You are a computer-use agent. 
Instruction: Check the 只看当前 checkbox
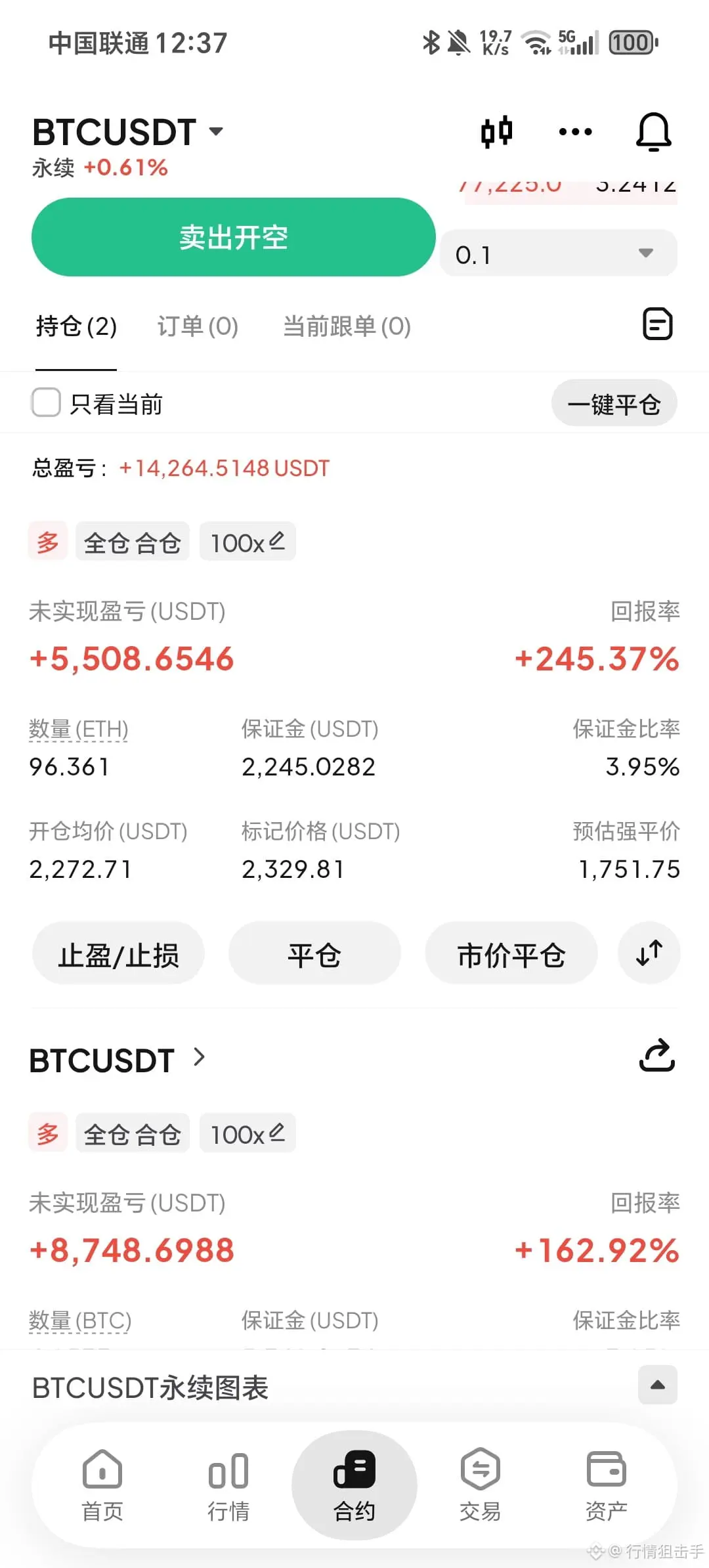(46, 403)
